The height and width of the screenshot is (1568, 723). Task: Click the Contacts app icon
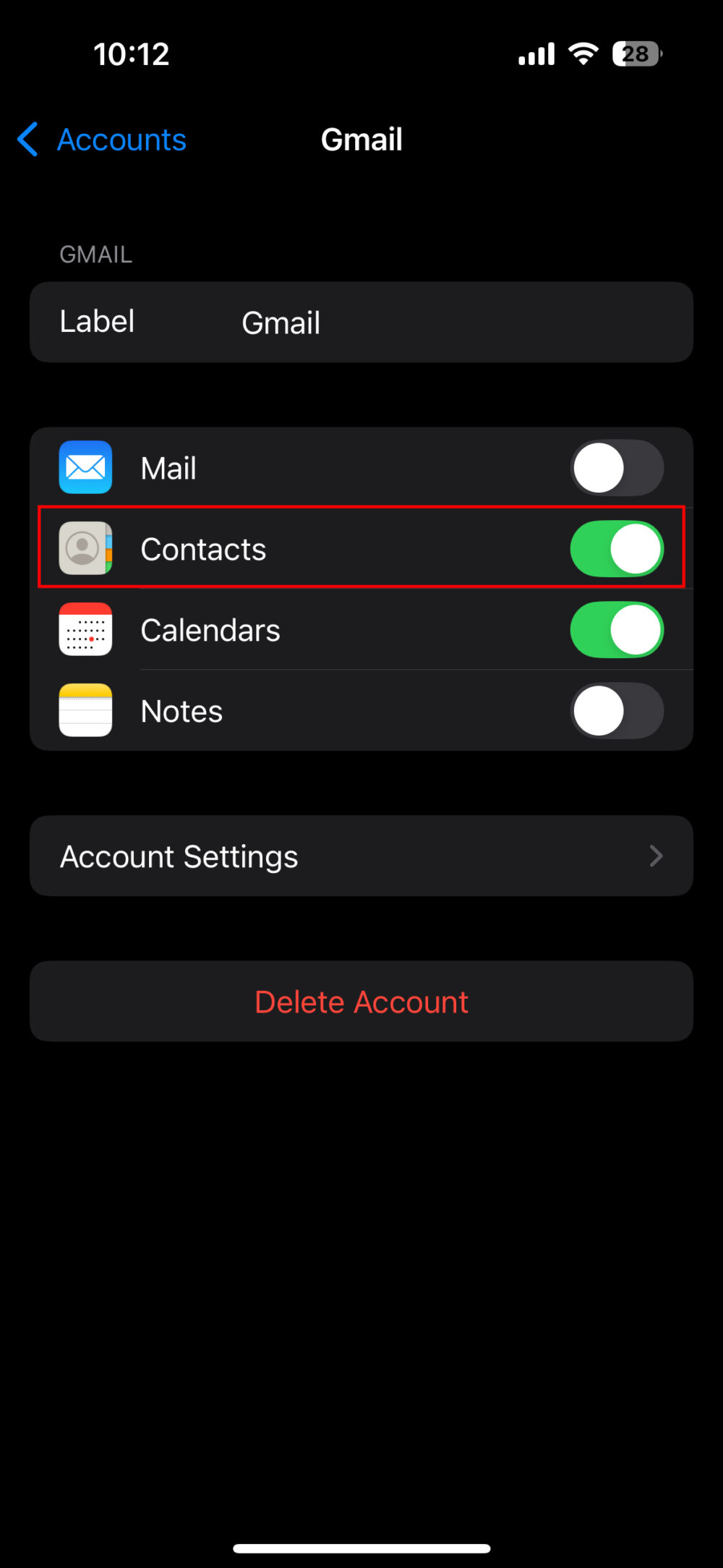click(85, 549)
